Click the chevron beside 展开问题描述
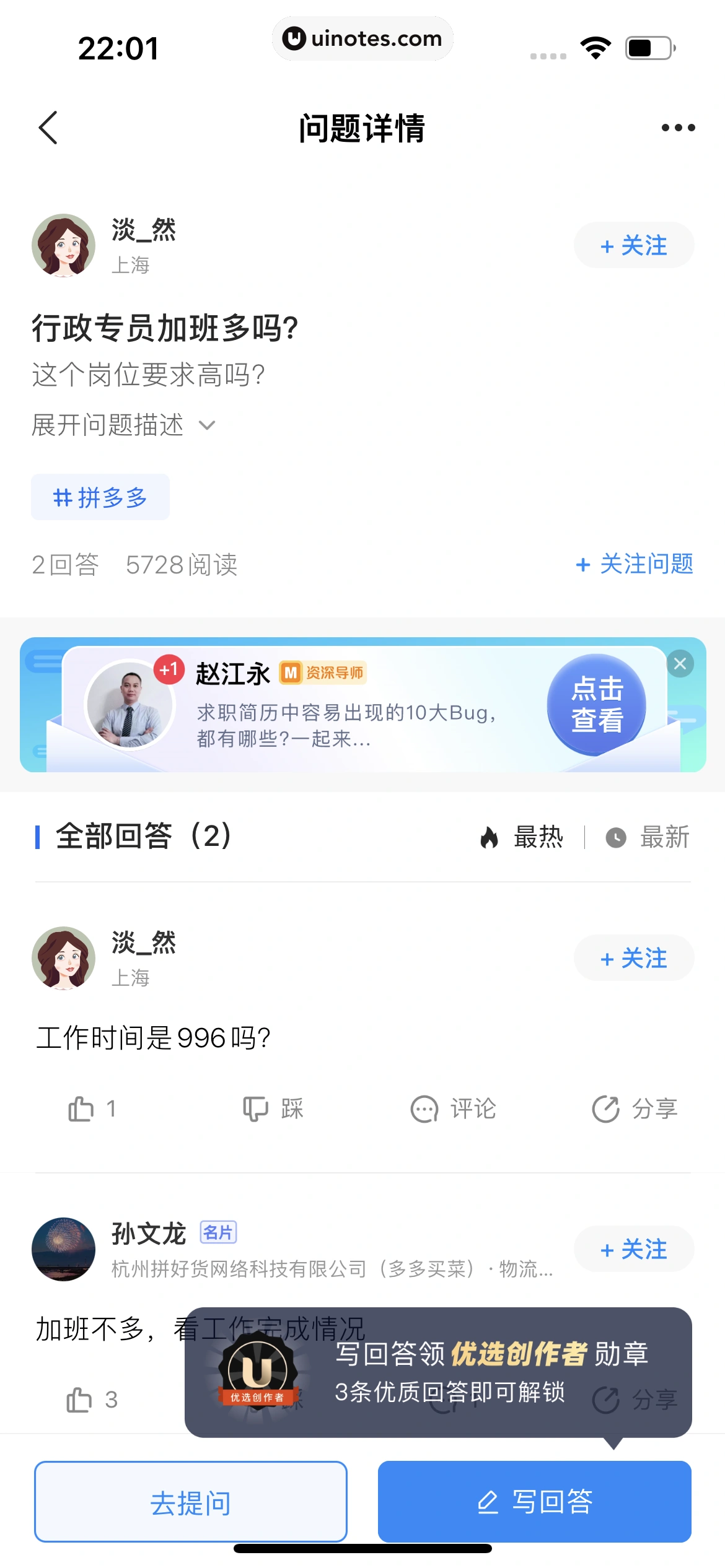 [206, 425]
